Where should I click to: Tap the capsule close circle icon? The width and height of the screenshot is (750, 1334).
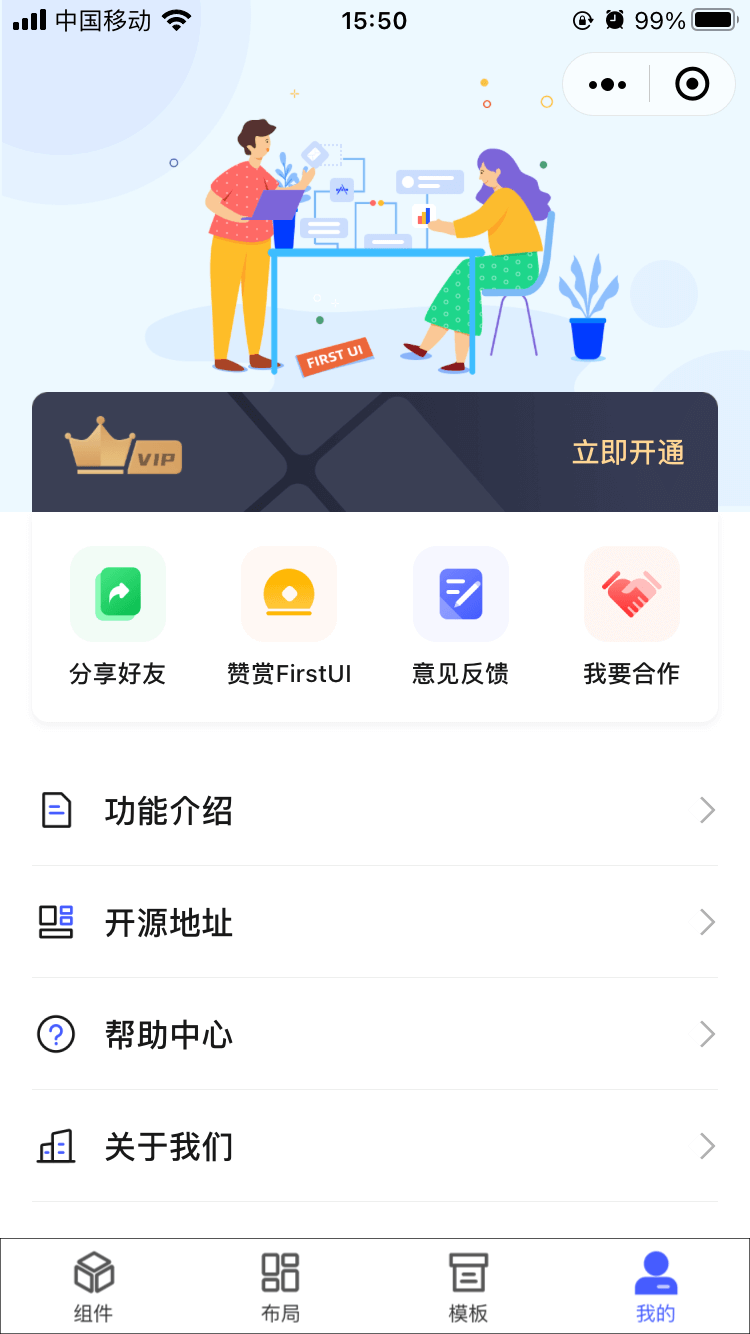click(692, 84)
